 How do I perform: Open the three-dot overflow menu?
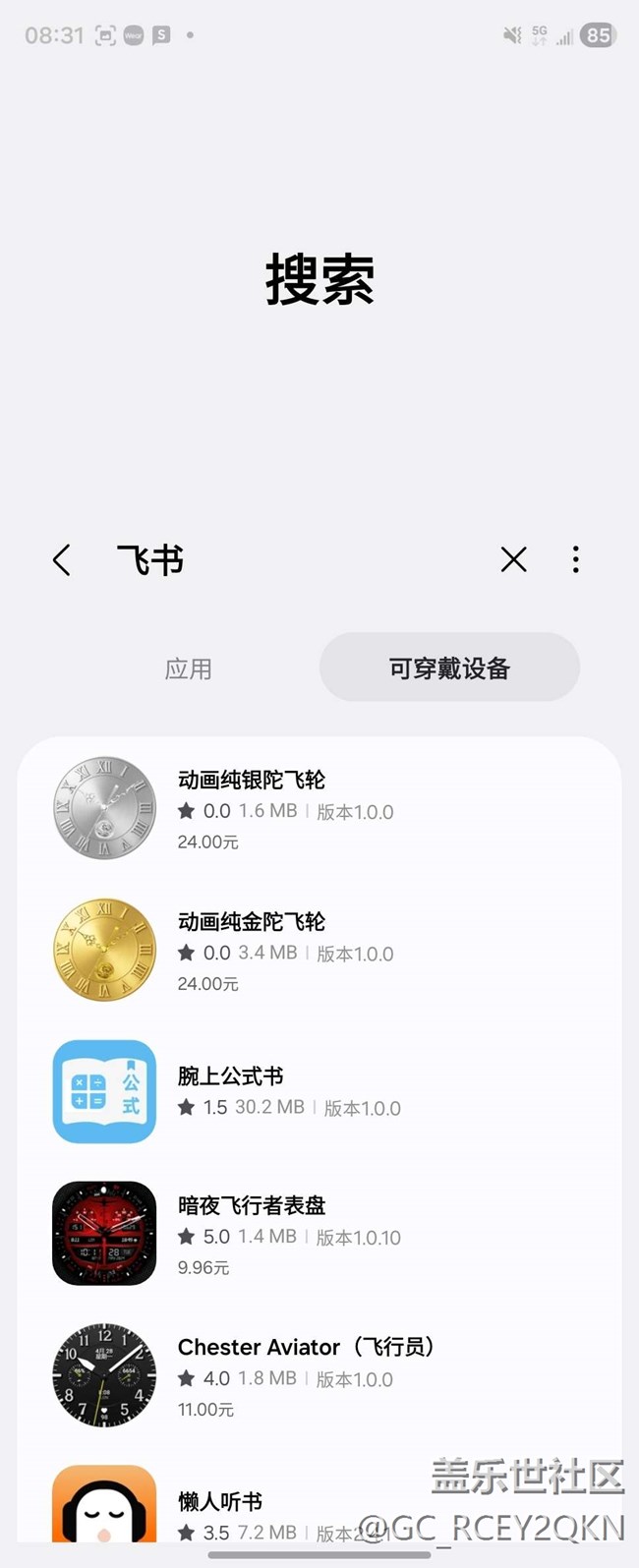[x=576, y=559]
